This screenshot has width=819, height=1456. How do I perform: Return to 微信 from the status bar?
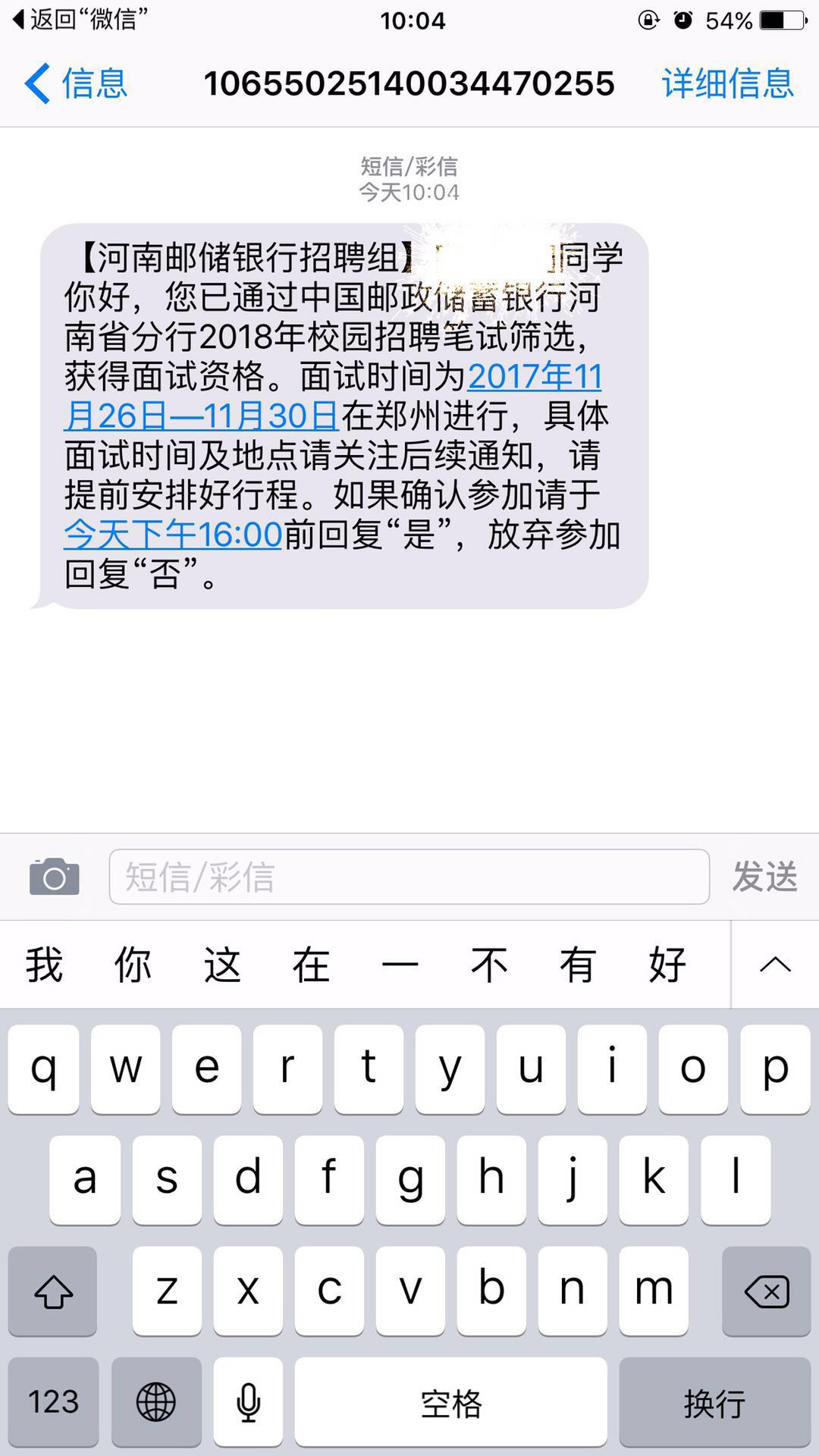pyautogui.click(x=80, y=20)
